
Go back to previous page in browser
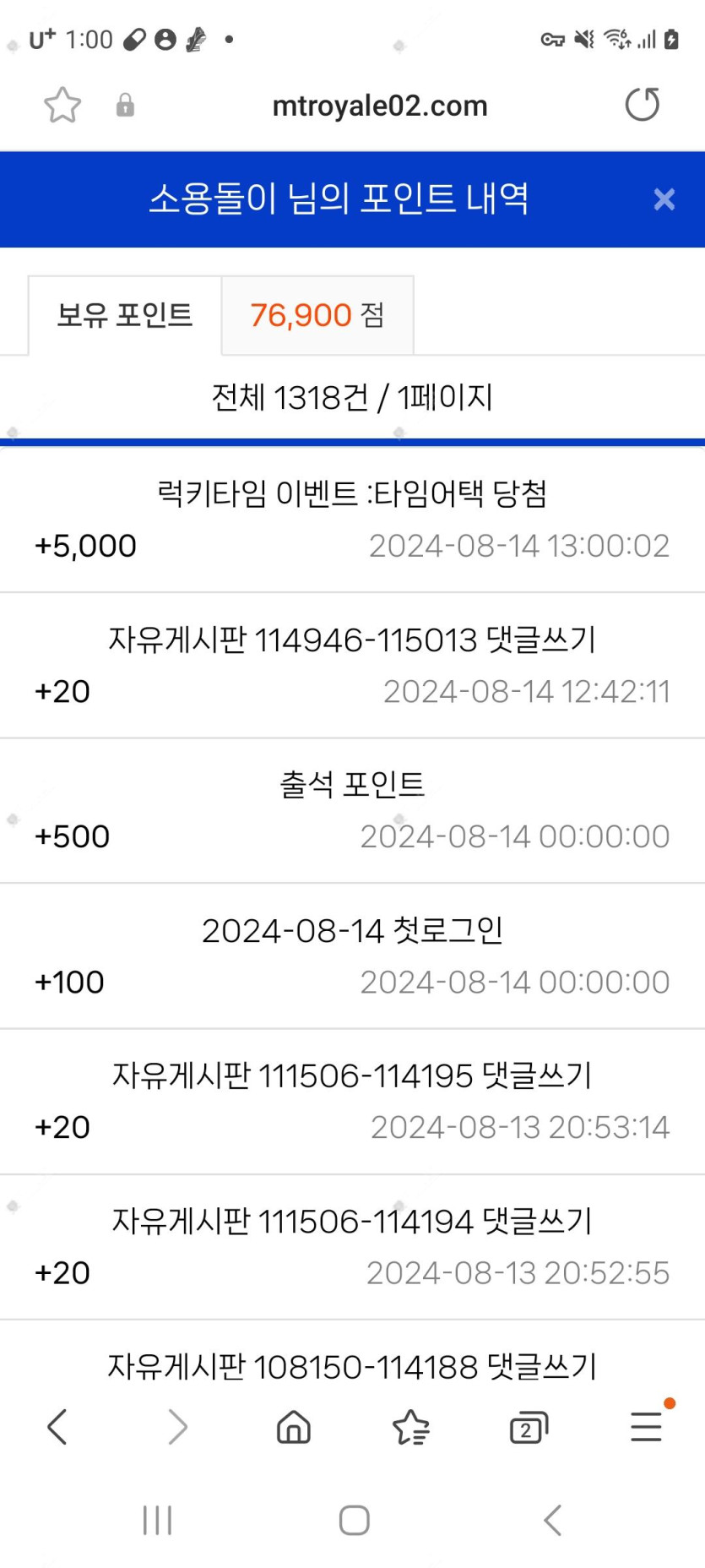pos(57,1427)
